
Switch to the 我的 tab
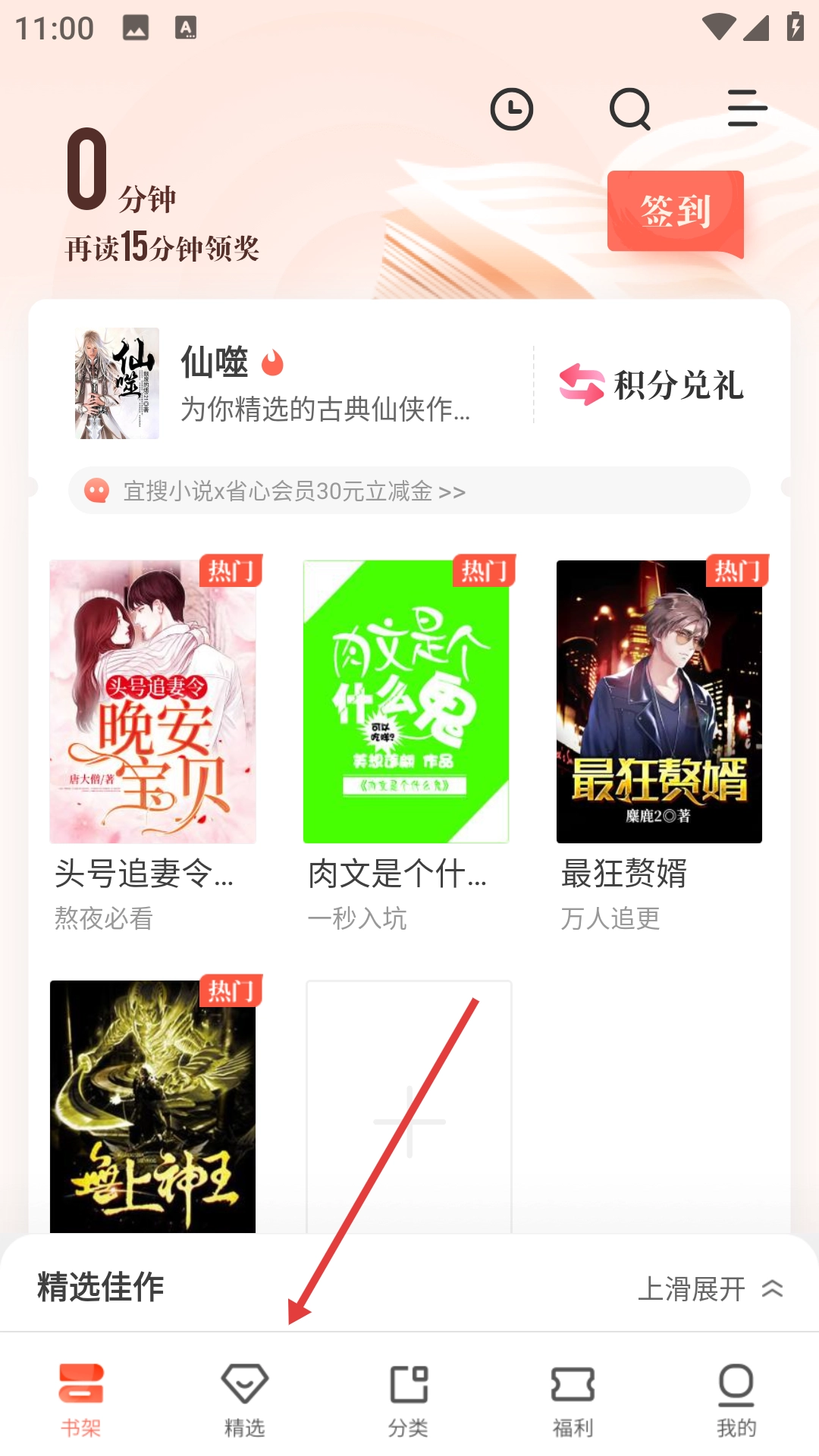pos(736,1399)
